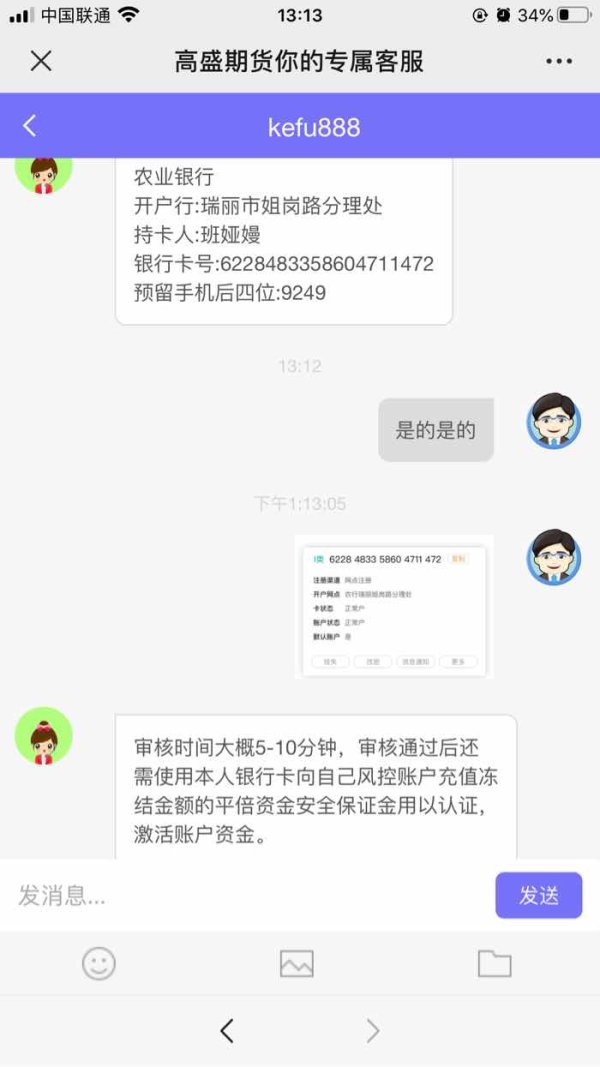This screenshot has width=600, height=1067.
Task: Go back from the kefu888 chat
Action: pyautogui.click(x=29, y=126)
